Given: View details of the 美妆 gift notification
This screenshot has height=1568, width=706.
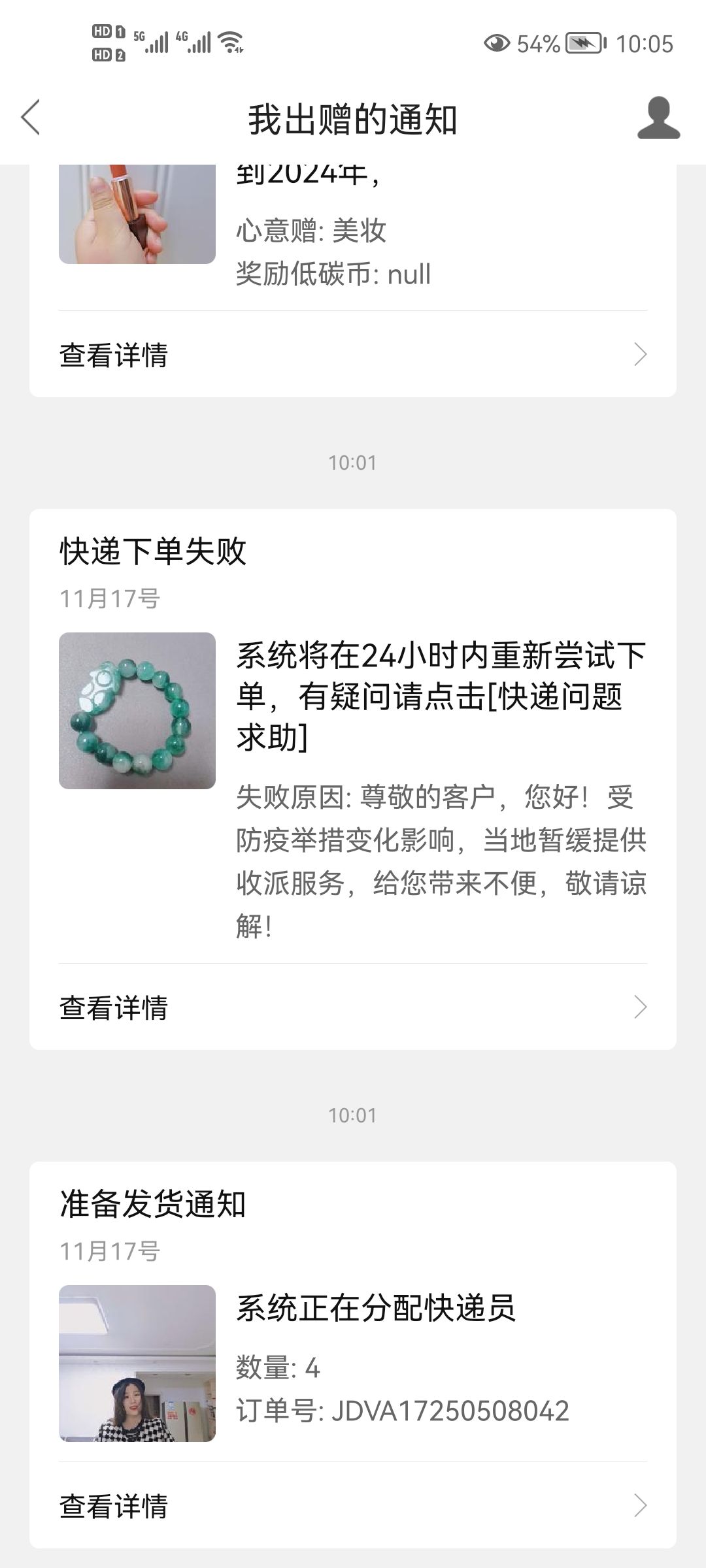Looking at the screenshot, I should tap(353, 355).
